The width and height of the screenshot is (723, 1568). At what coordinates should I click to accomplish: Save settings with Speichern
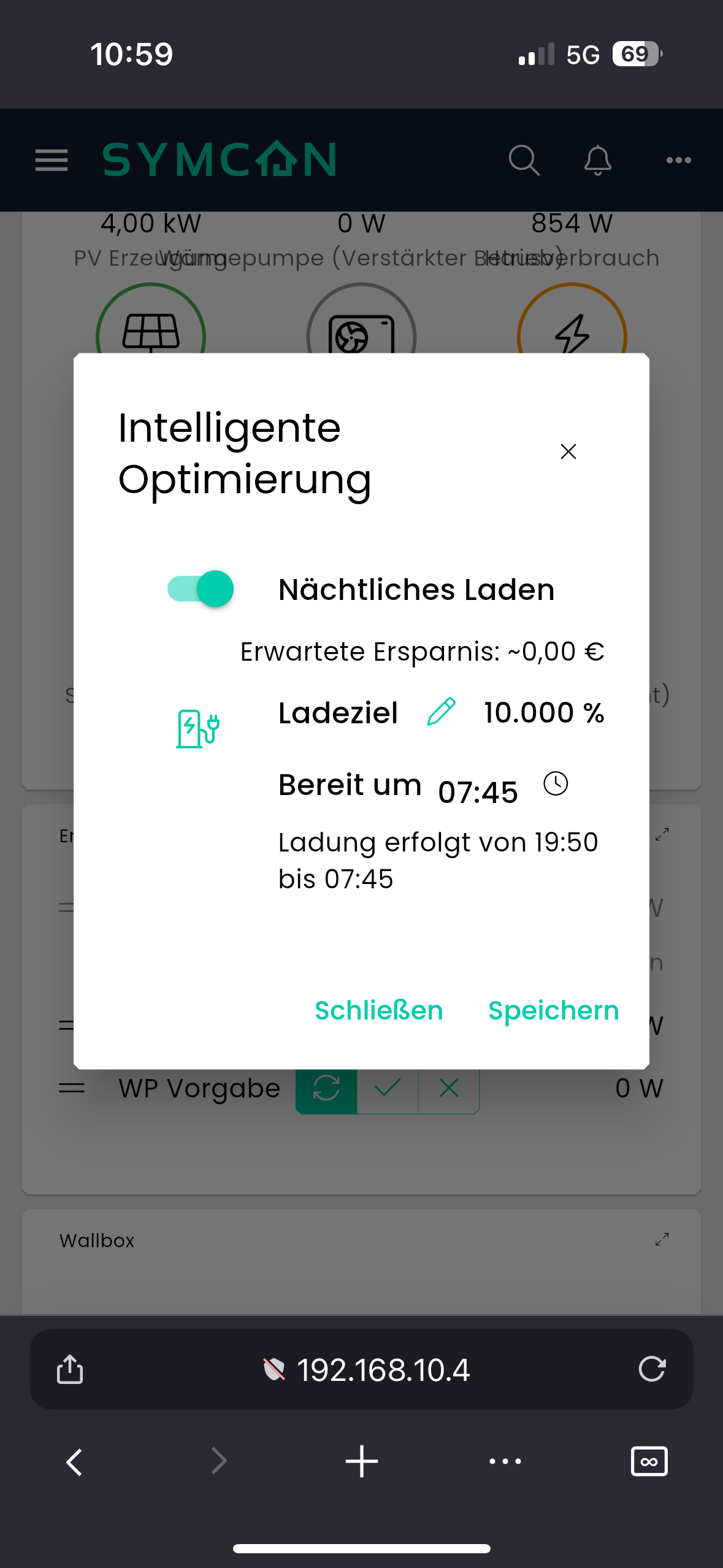click(x=553, y=1010)
